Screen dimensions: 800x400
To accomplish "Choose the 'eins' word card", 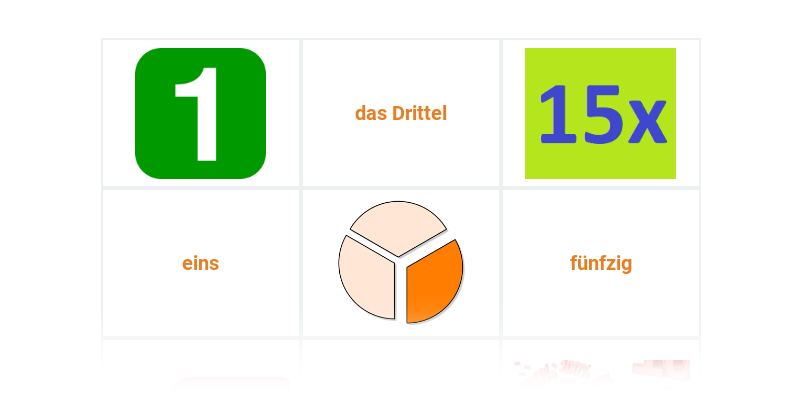I will pos(200,264).
